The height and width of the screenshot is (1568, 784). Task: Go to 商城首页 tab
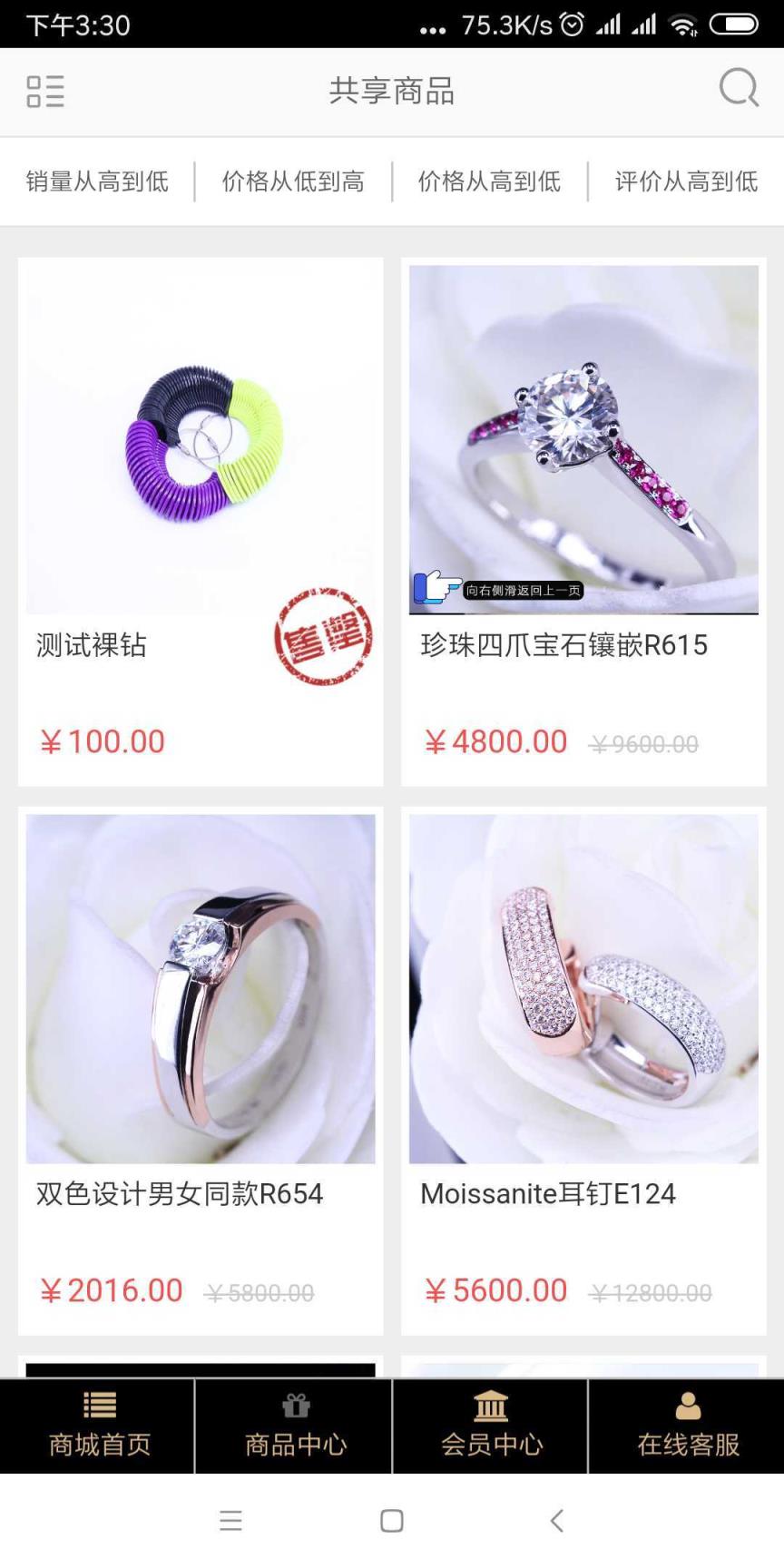coord(98,1426)
